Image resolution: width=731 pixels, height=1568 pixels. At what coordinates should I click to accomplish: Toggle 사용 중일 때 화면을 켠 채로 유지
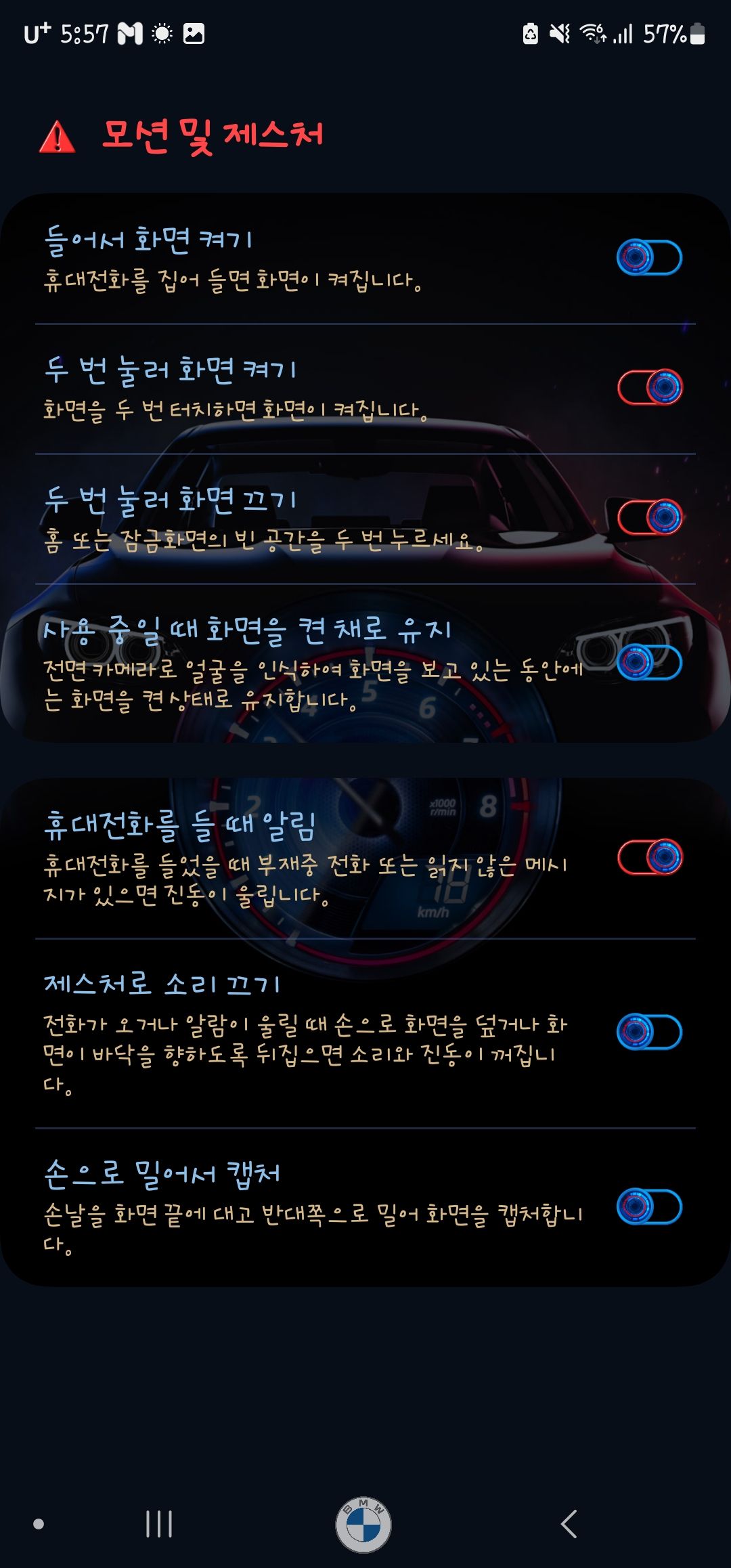point(649,662)
